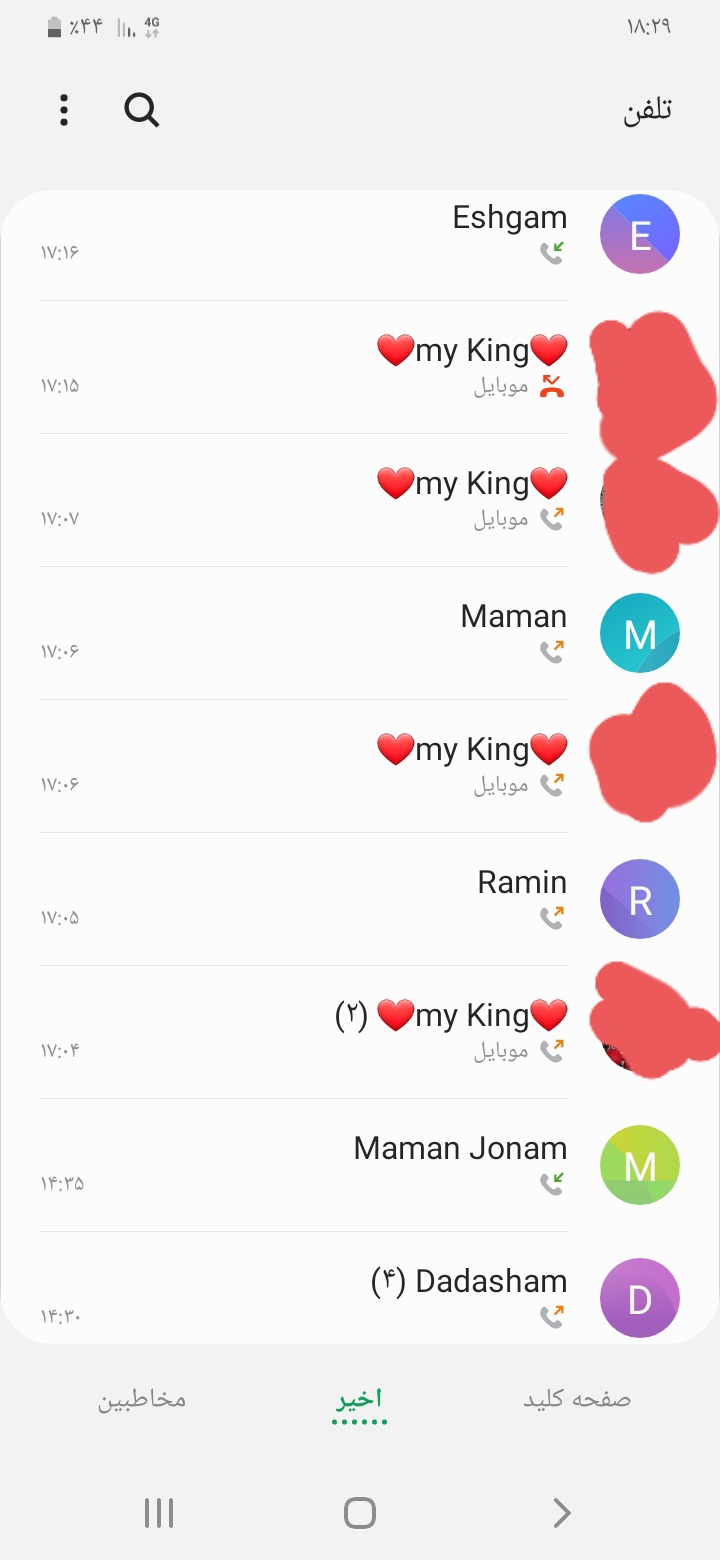
Task: Open the missed my King call at ۱۷:۱۵
Action: pos(360,367)
